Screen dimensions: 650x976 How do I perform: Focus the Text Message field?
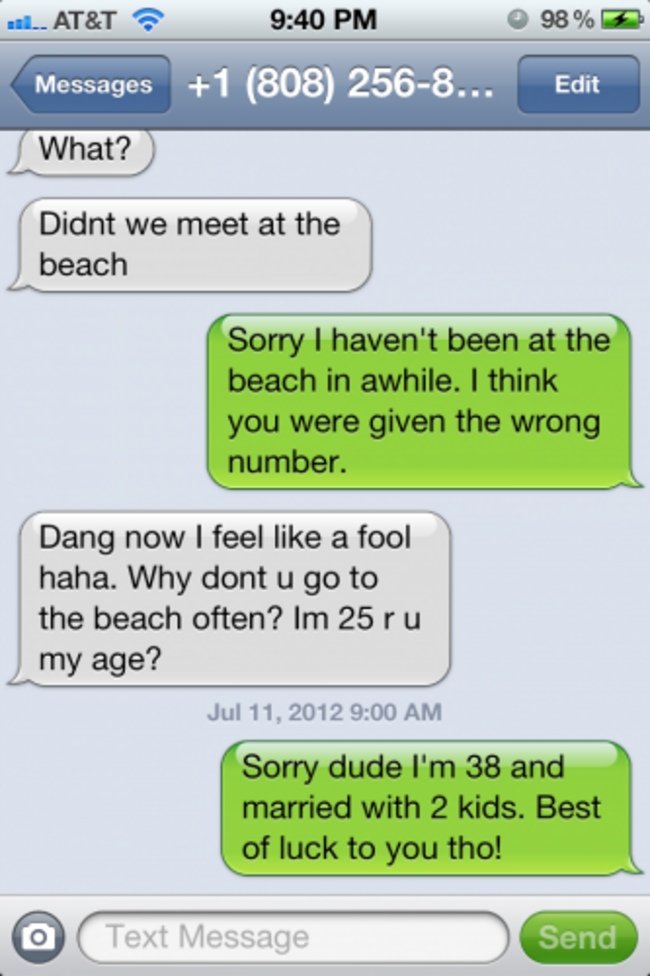(x=292, y=937)
